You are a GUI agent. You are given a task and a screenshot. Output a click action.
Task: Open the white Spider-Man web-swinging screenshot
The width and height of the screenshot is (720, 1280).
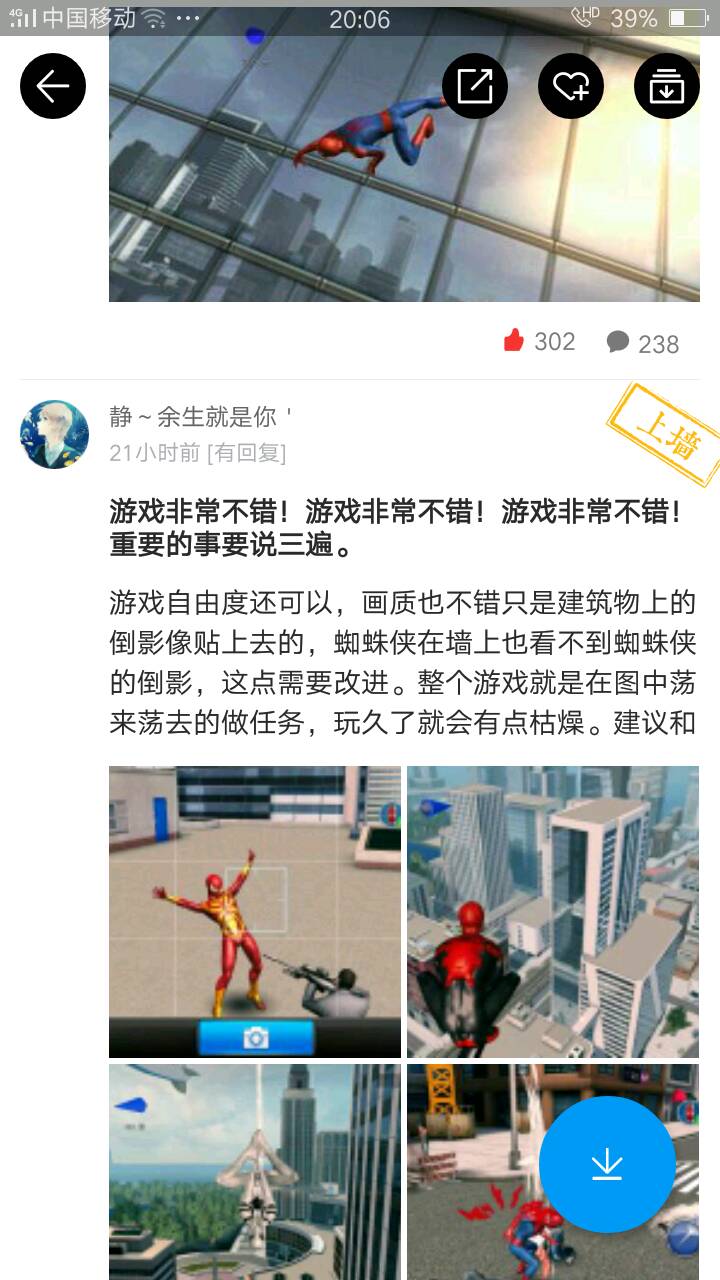click(255, 1170)
